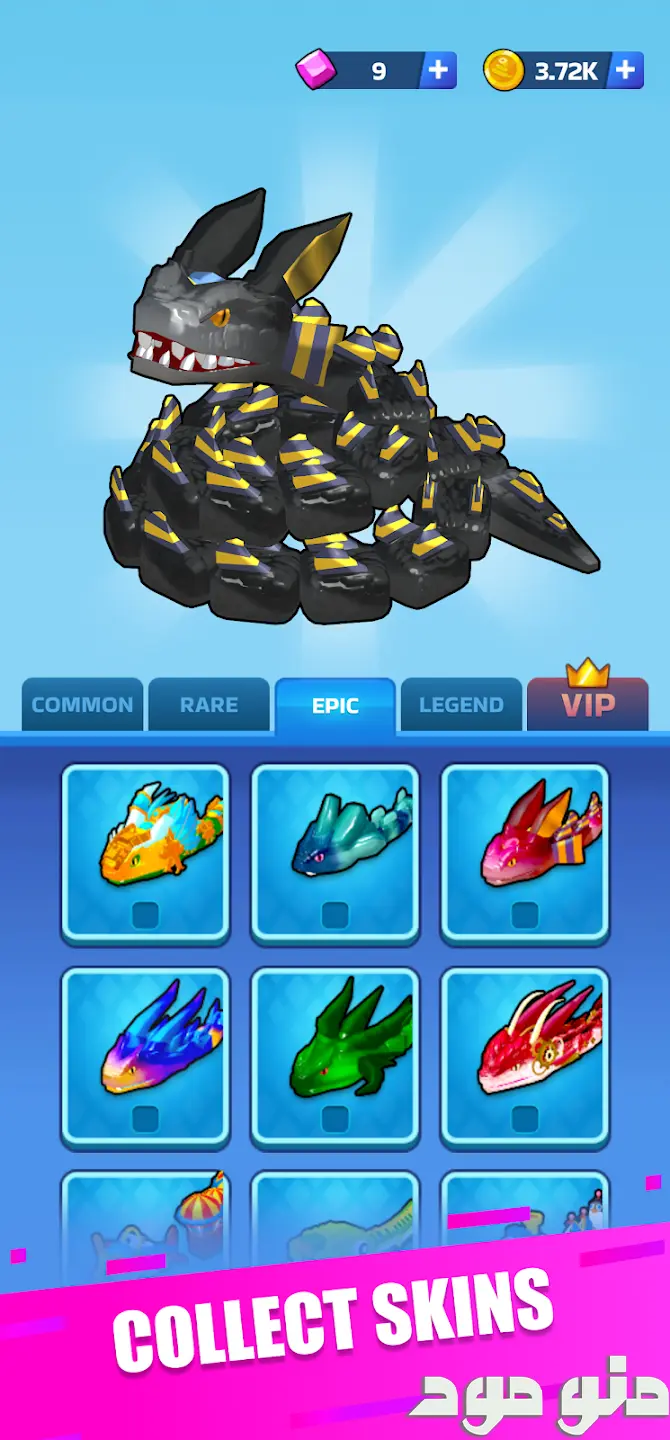Open the Legend tab
Screen dimensions: 670x1440
(461, 705)
